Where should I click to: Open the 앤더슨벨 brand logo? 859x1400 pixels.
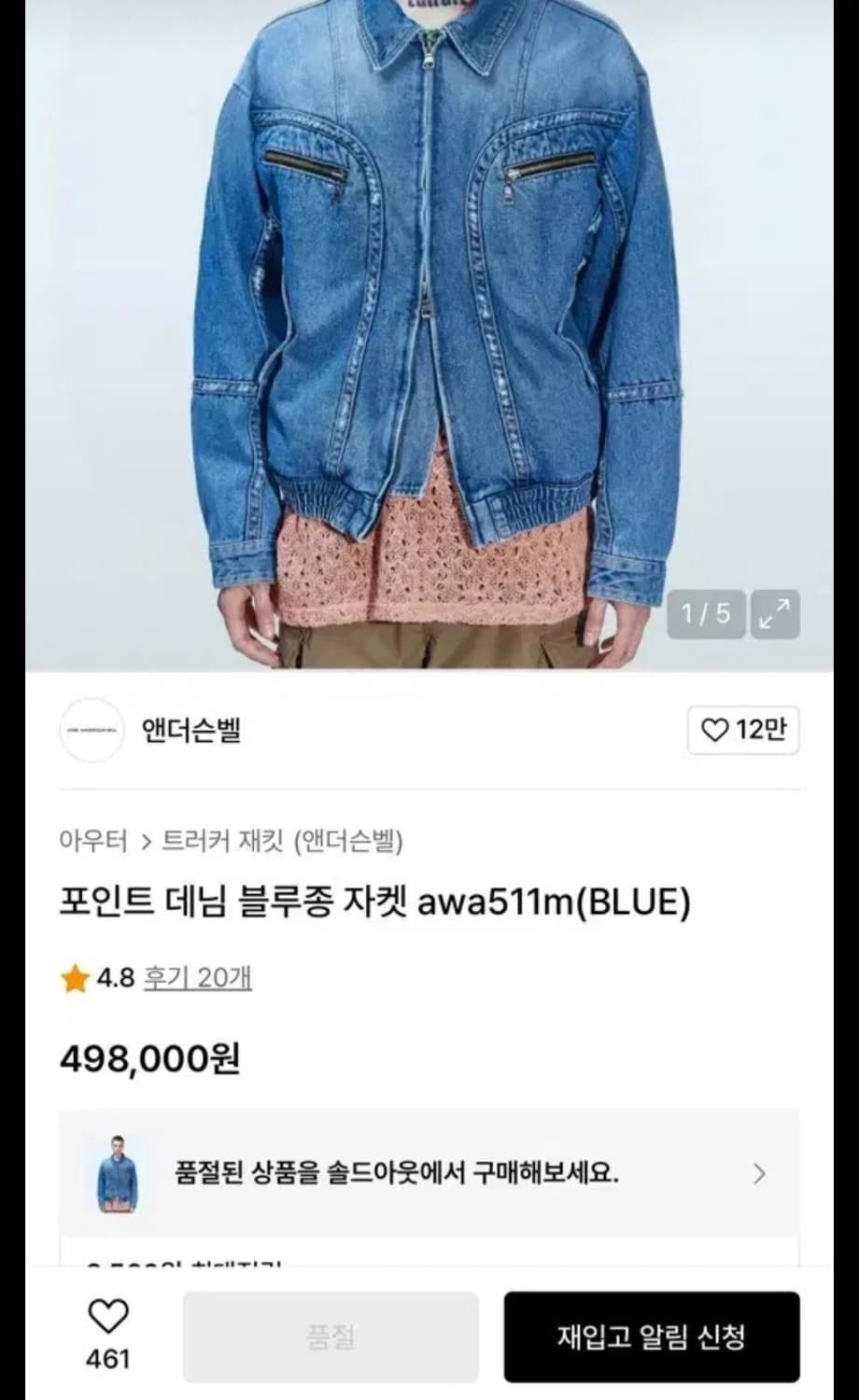[91, 732]
